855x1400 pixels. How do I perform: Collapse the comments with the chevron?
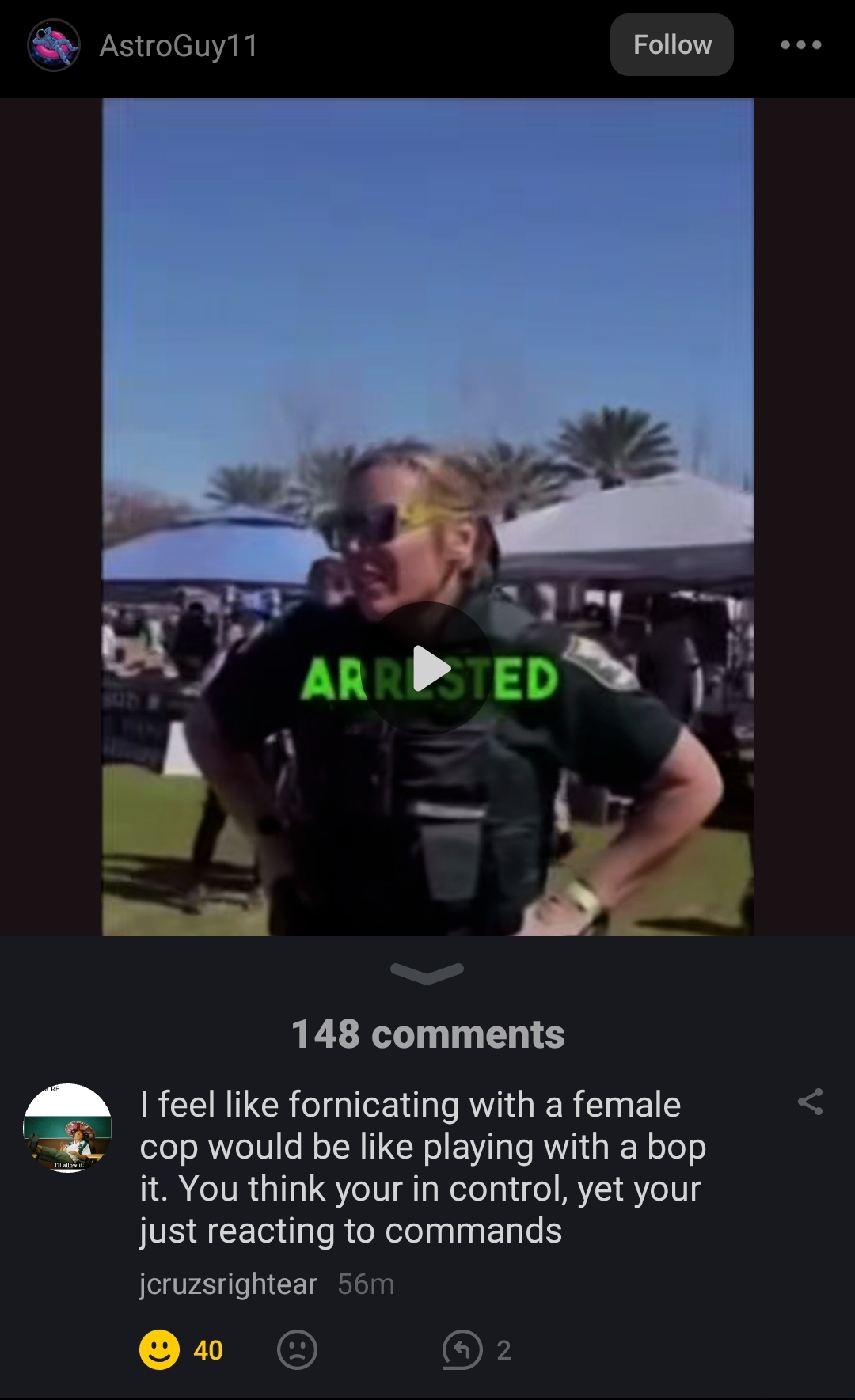pyautogui.click(x=427, y=973)
